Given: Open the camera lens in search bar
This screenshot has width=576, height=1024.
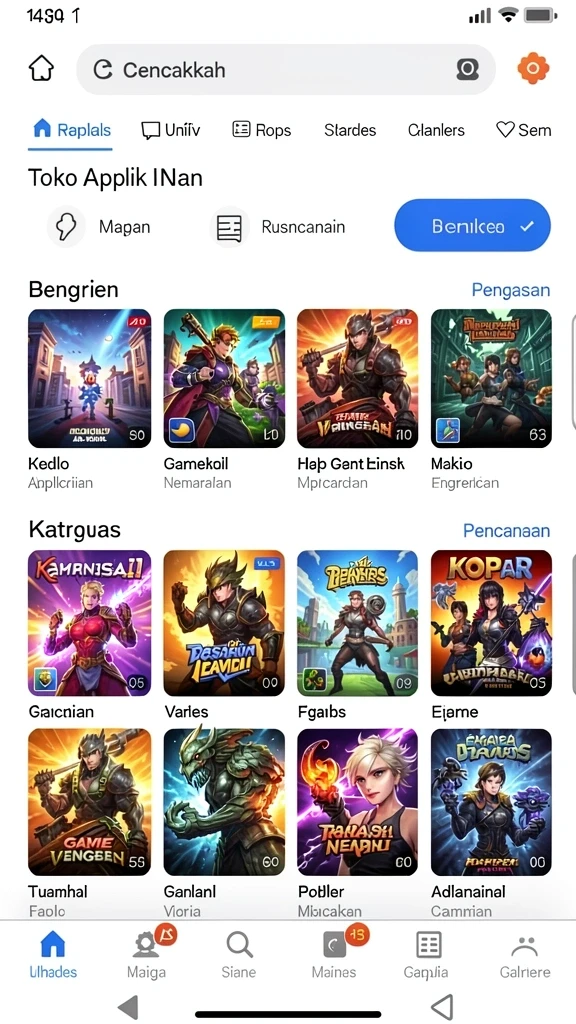Looking at the screenshot, I should click(x=468, y=69).
